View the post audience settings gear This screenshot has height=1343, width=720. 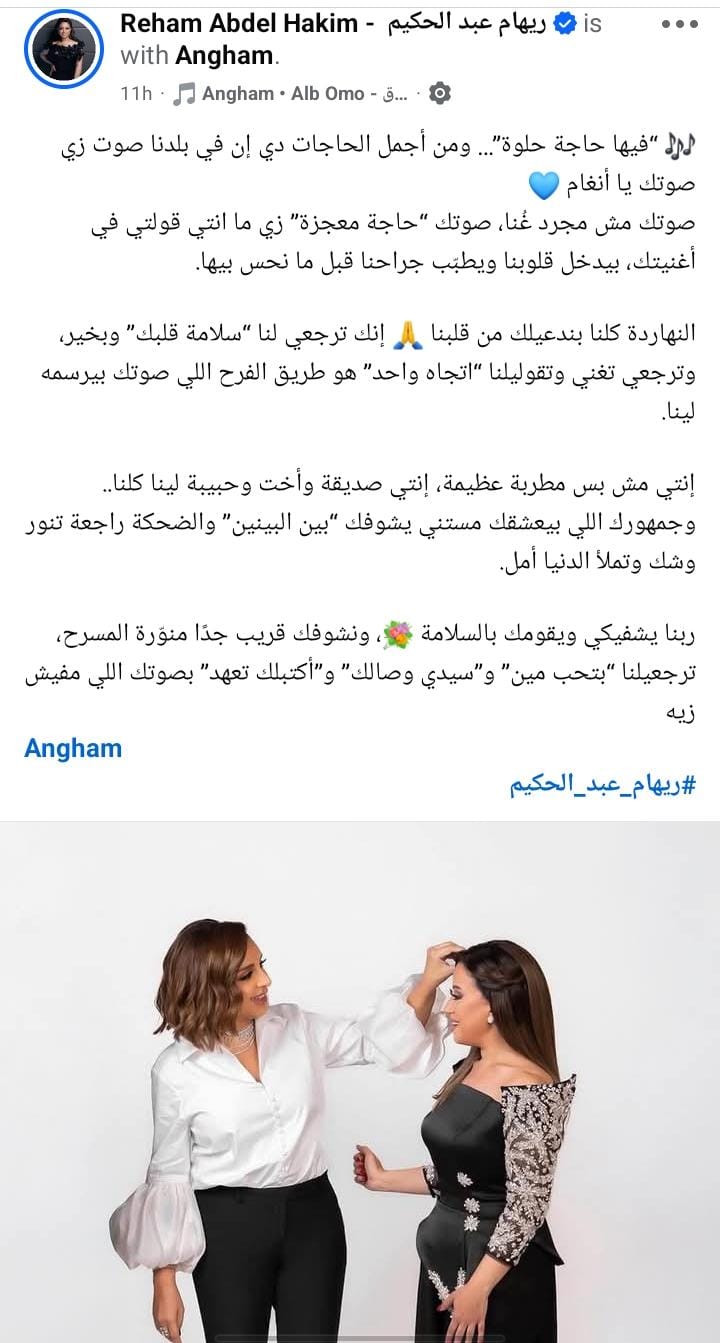[439, 94]
